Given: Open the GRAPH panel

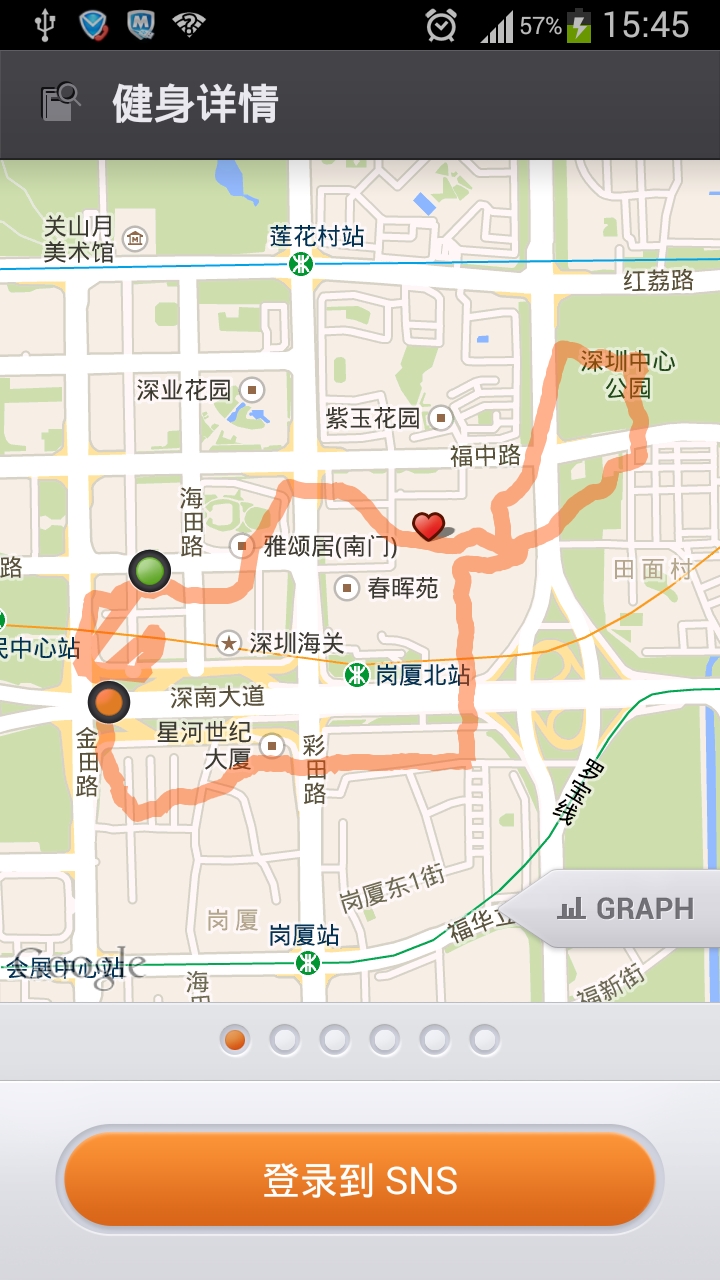Looking at the screenshot, I should click(616, 909).
